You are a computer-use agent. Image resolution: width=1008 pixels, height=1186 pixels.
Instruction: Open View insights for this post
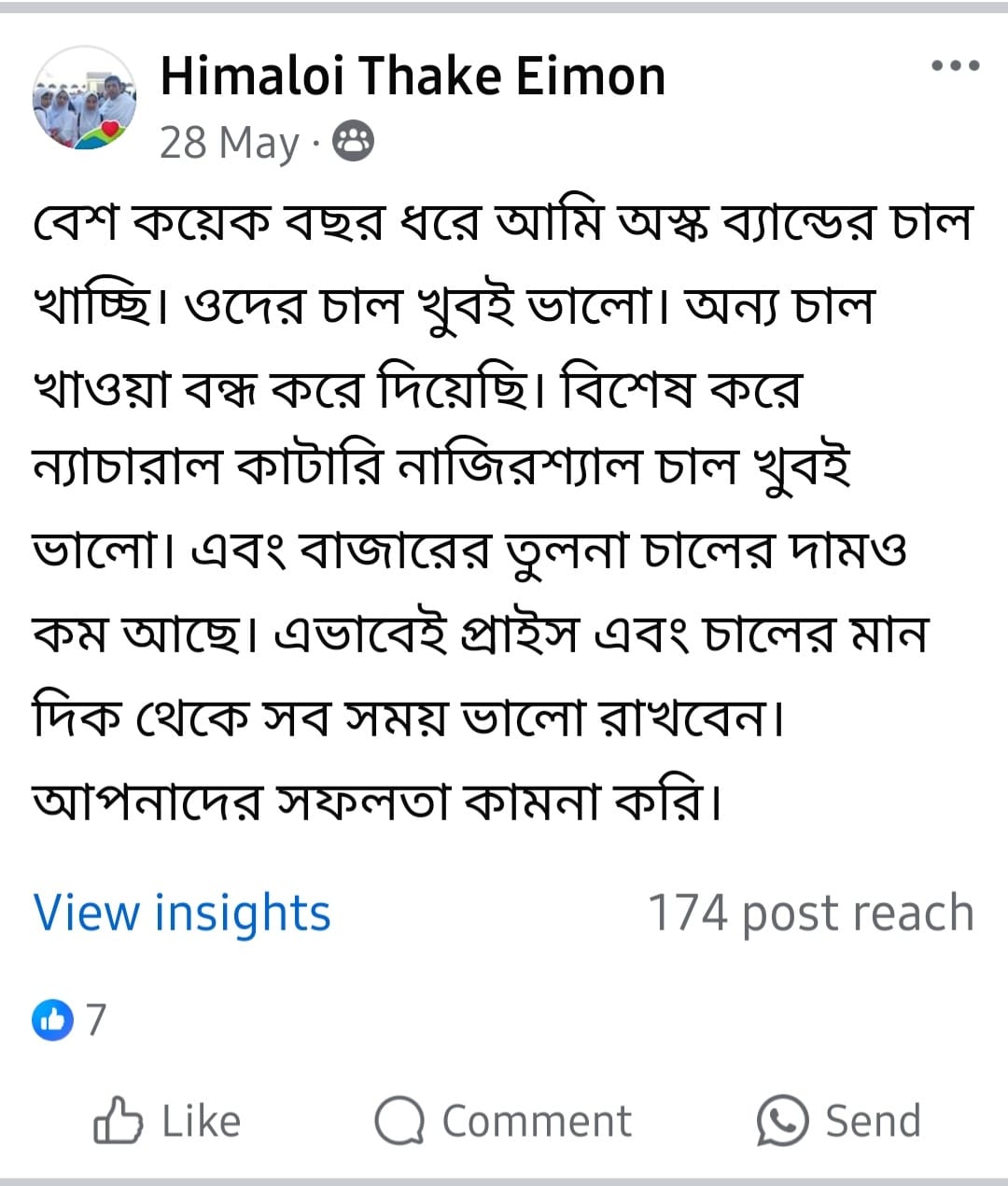point(182,913)
